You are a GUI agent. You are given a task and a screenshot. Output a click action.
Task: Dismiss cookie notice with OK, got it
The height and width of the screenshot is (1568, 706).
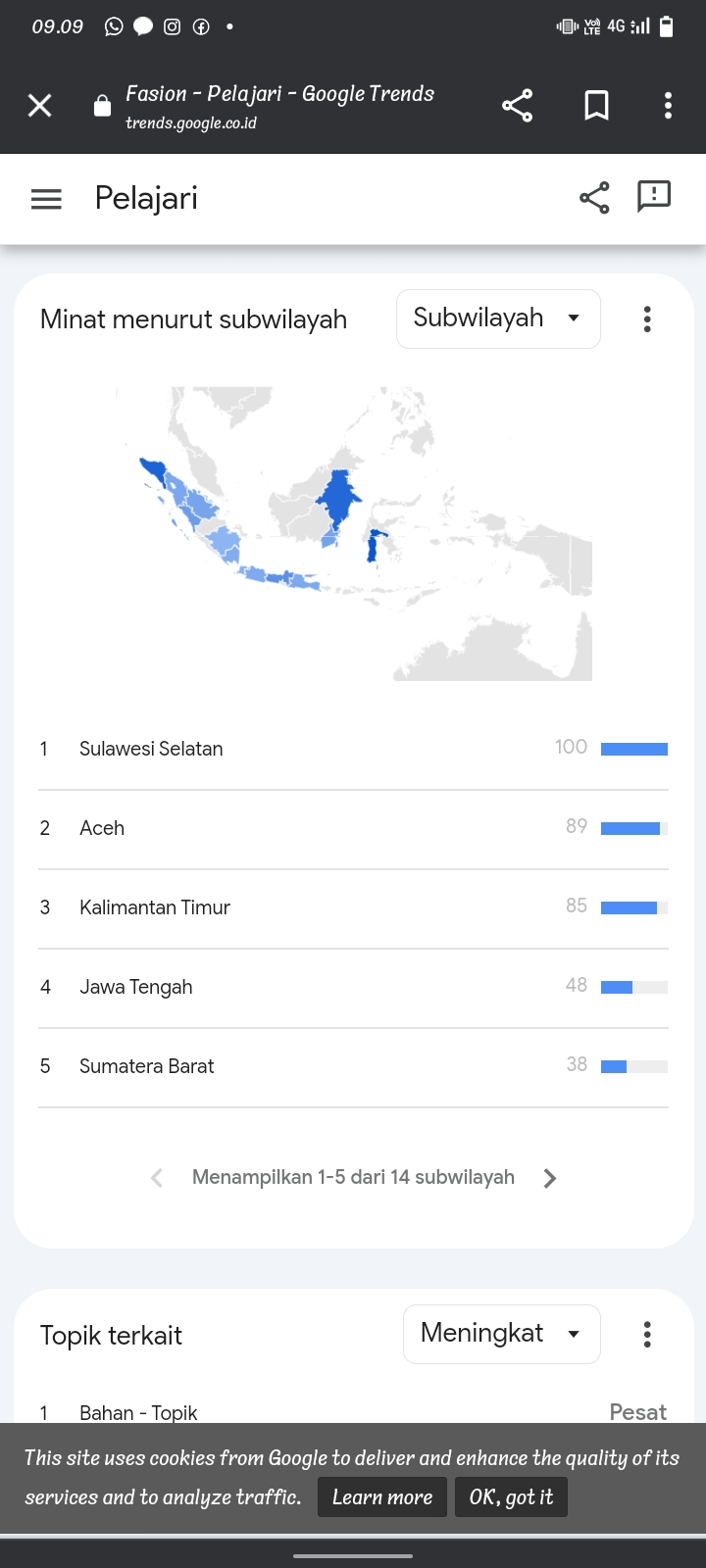511,1497
